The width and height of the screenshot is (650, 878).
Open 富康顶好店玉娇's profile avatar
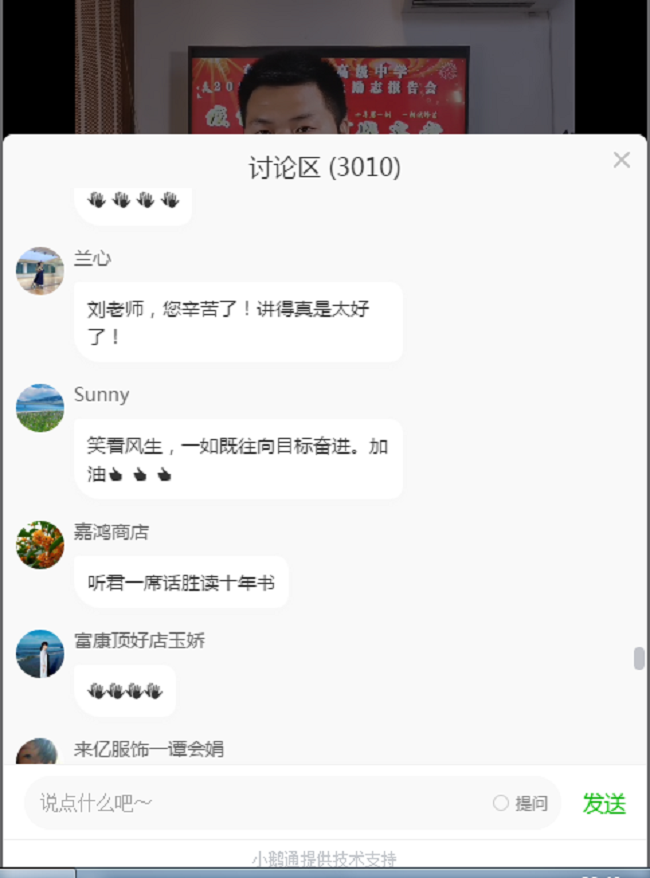pos(40,653)
